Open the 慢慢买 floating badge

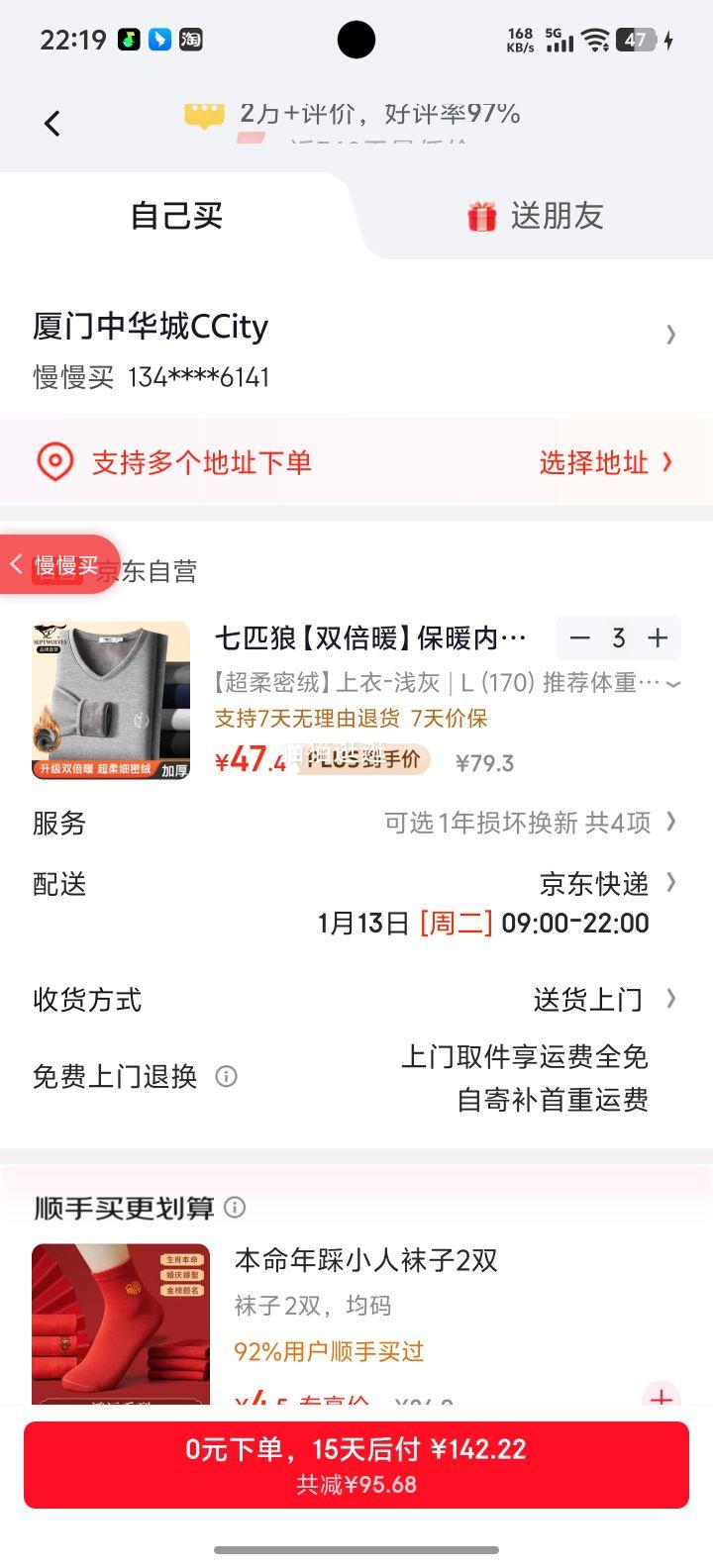[x=59, y=564]
